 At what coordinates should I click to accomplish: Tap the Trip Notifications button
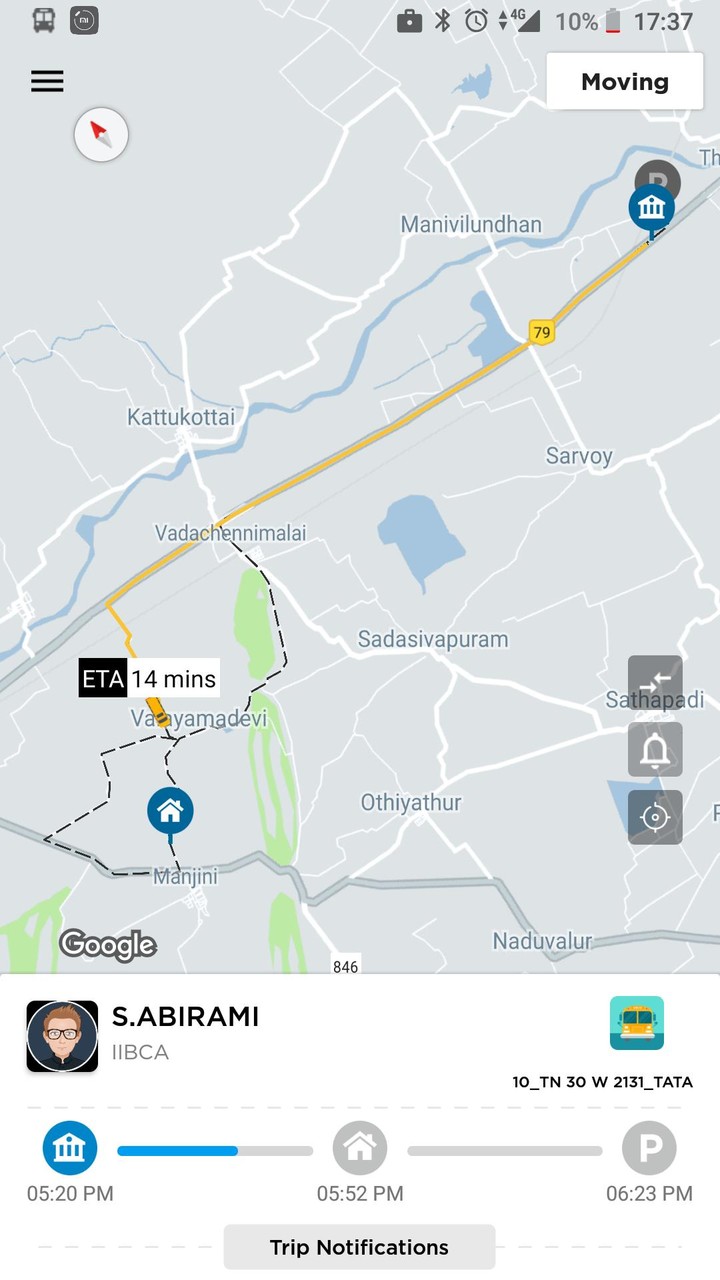coord(360,1247)
